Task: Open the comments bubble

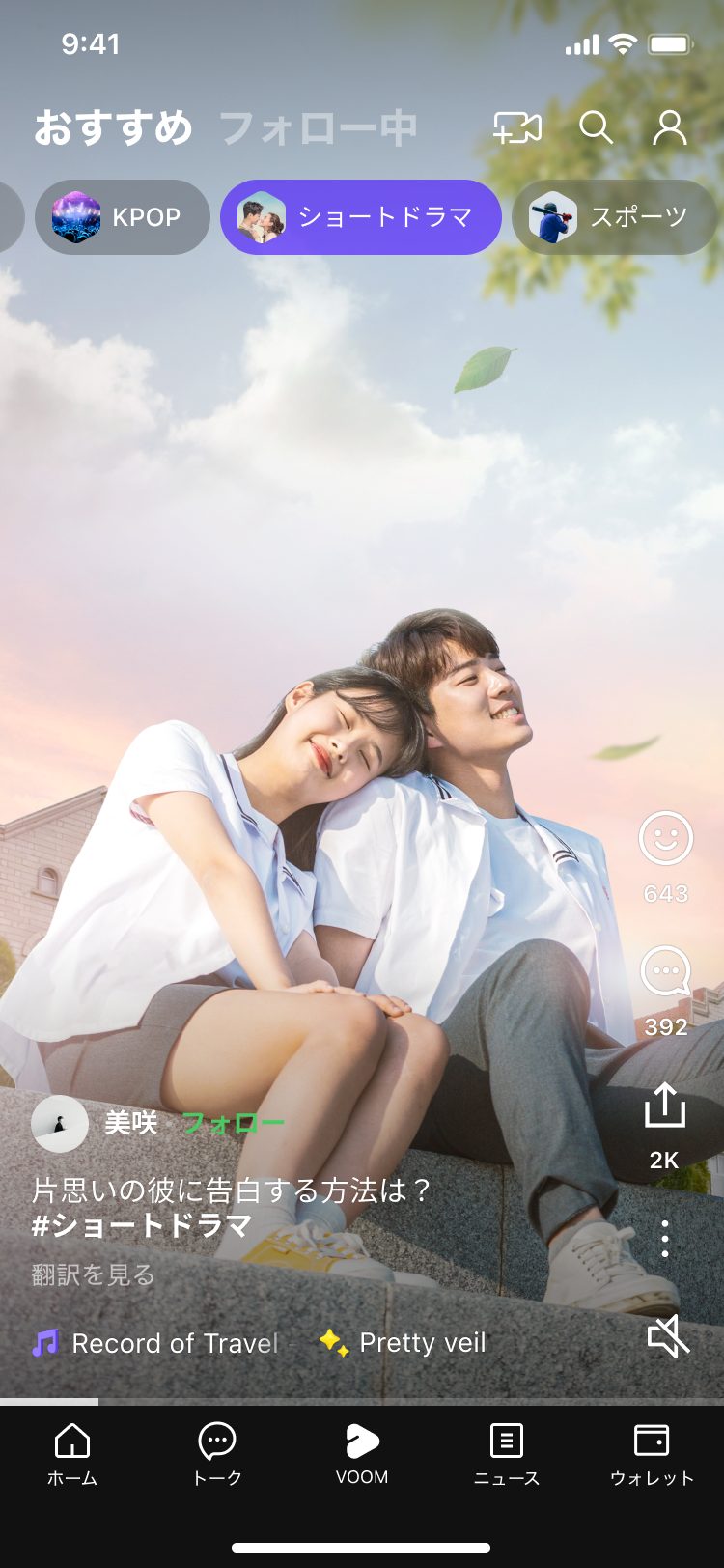Action: tap(665, 971)
